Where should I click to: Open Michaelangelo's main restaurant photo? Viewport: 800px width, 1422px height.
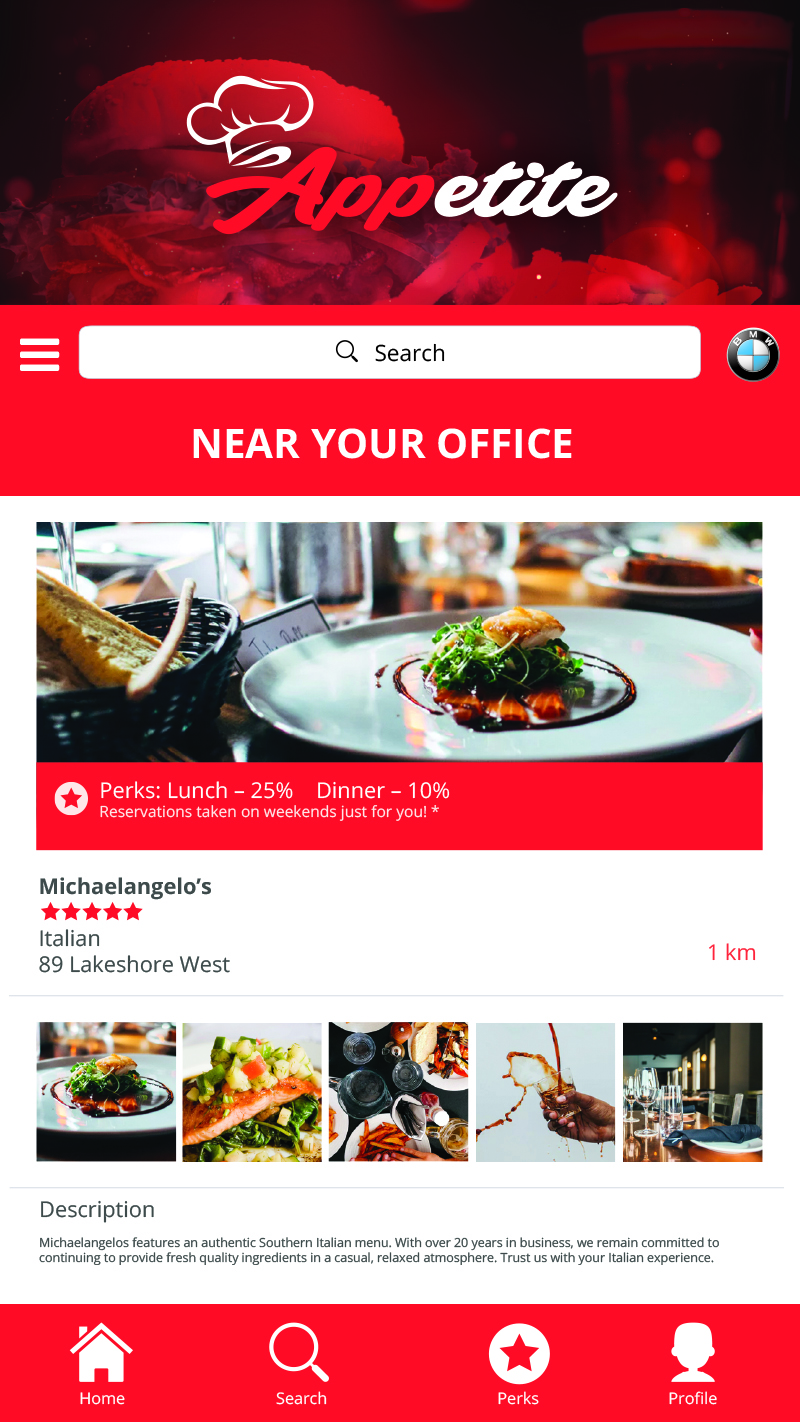click(399, 642)
